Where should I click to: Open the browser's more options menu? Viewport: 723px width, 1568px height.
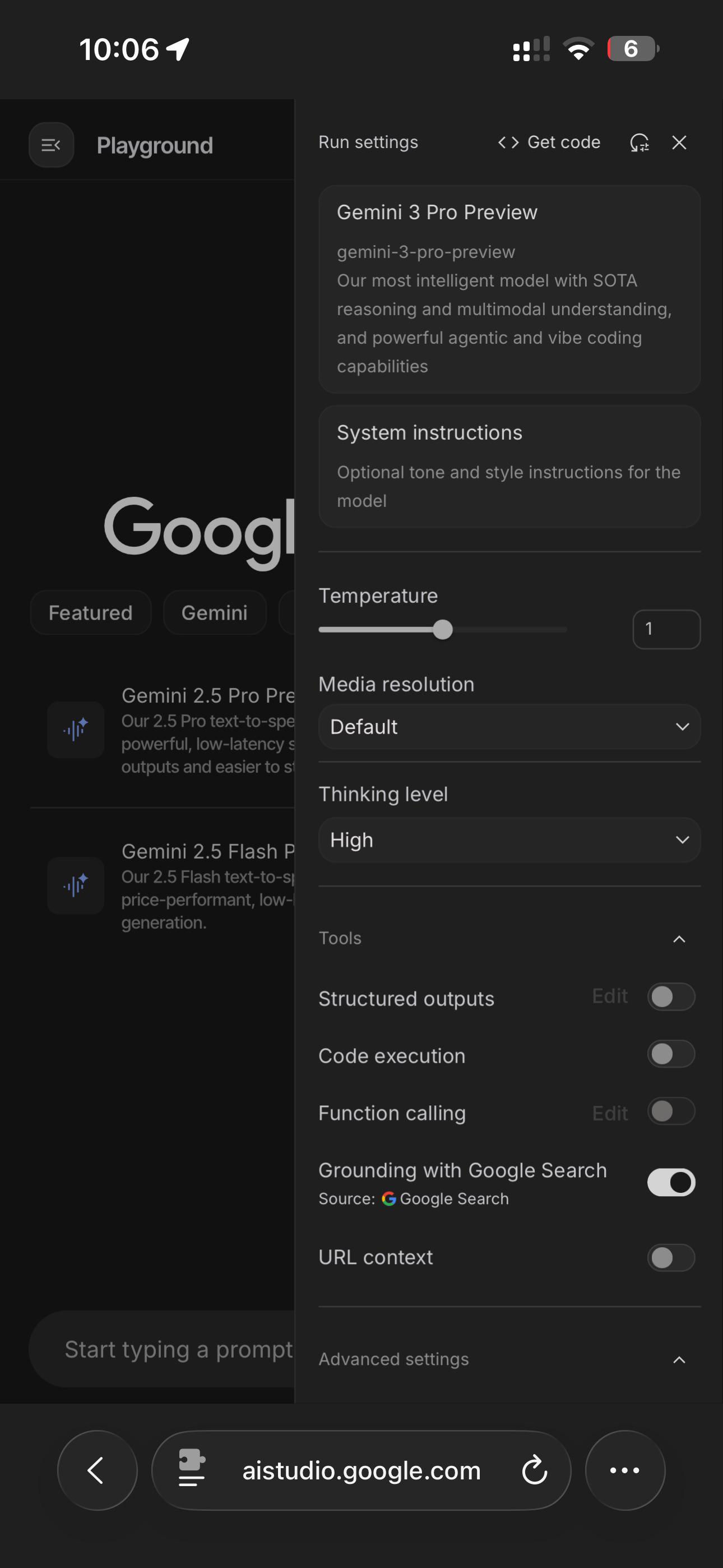pos(624,1470)
